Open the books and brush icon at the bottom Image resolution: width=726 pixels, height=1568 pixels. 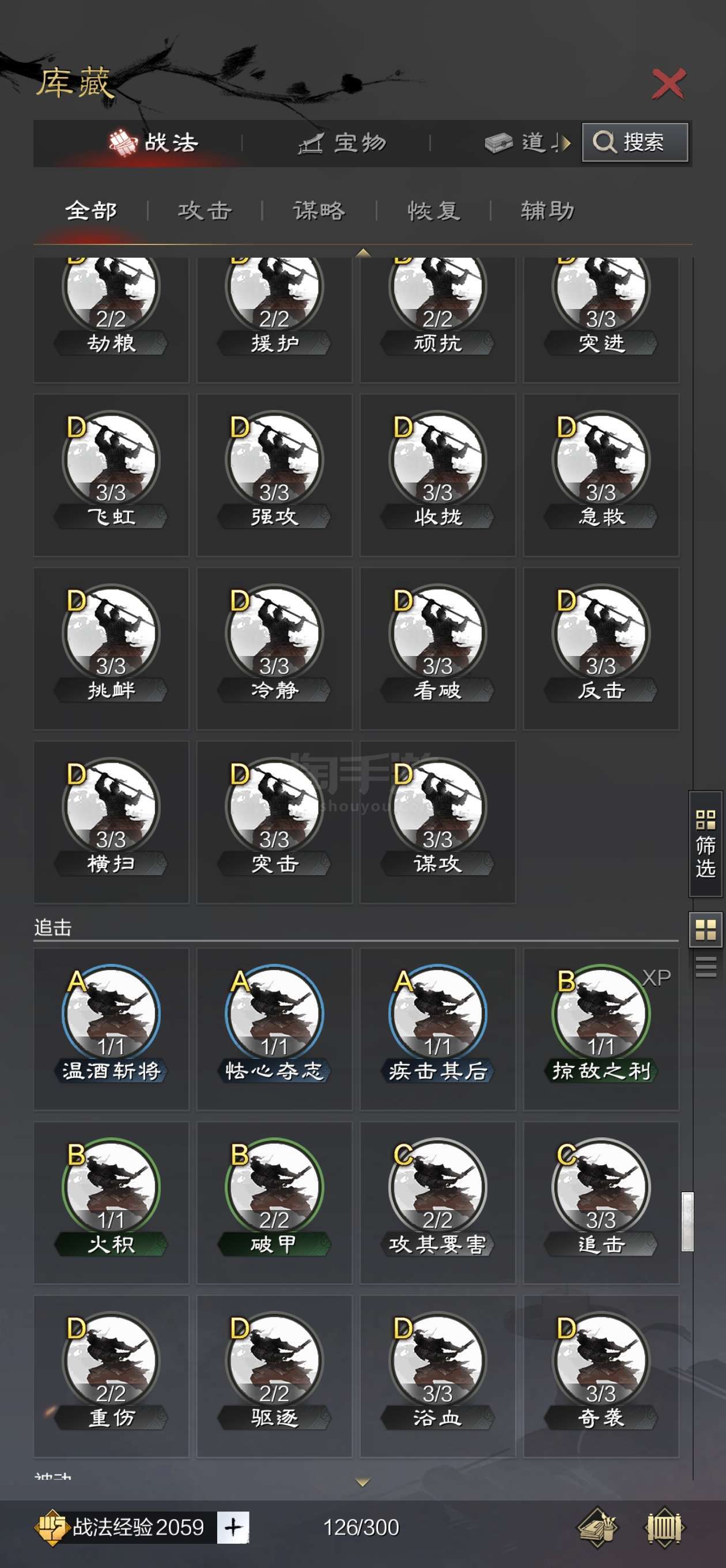click(x=597, y=1527)
